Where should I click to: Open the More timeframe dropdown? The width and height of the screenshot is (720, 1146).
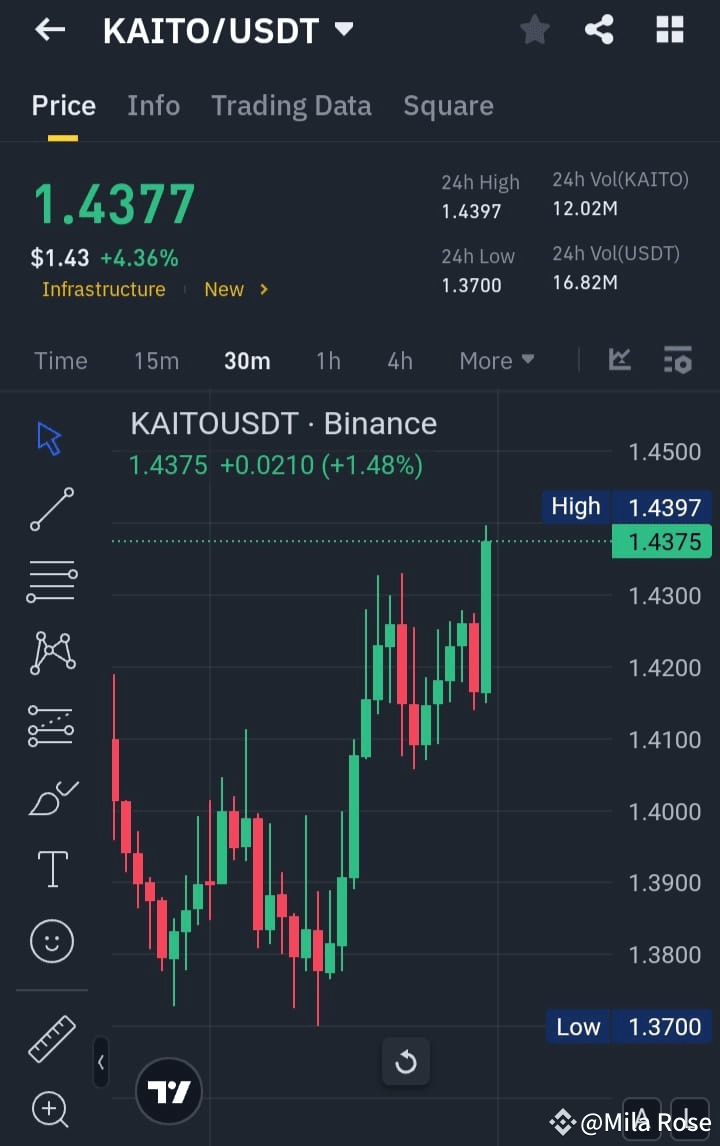[x=496, y=361]
